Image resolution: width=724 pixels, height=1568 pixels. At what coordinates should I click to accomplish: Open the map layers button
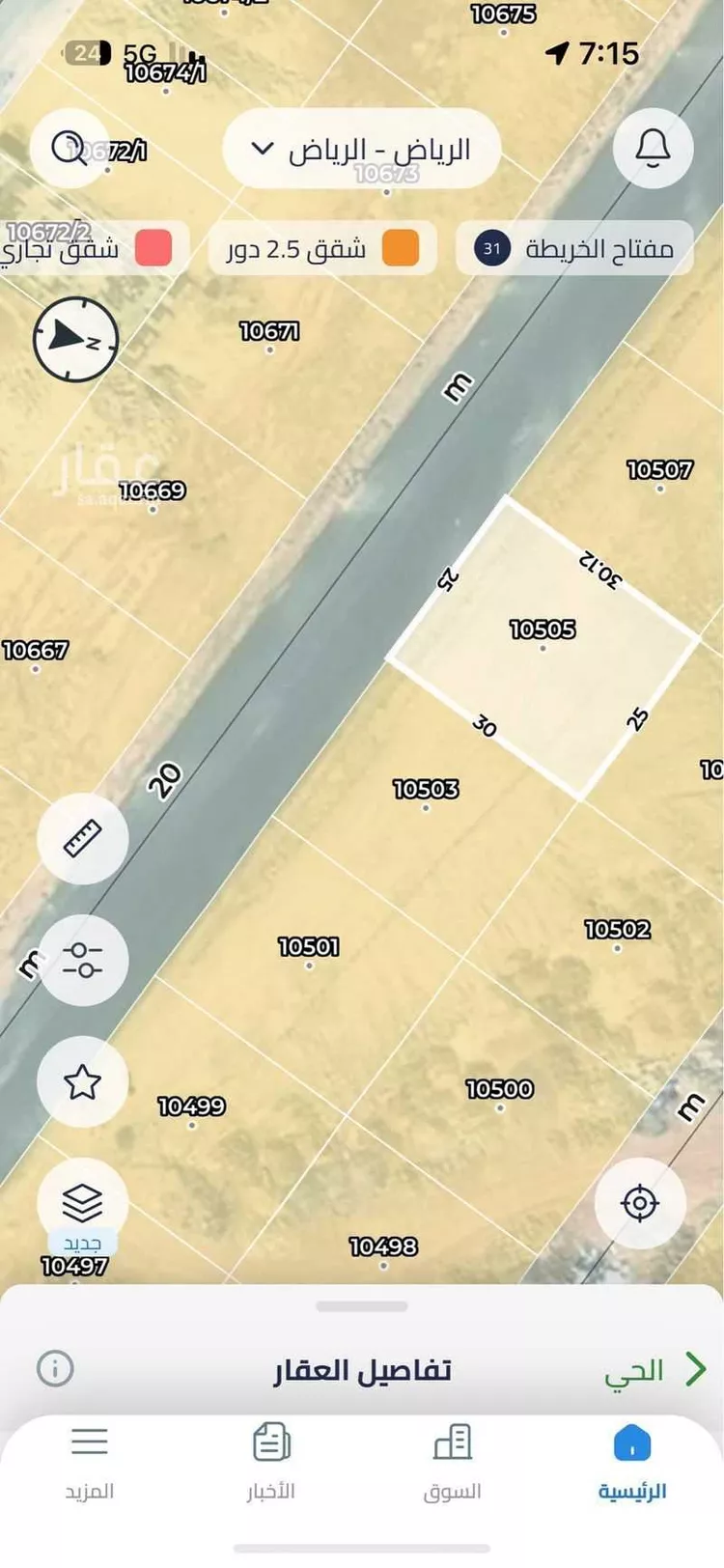point(83,1203)
